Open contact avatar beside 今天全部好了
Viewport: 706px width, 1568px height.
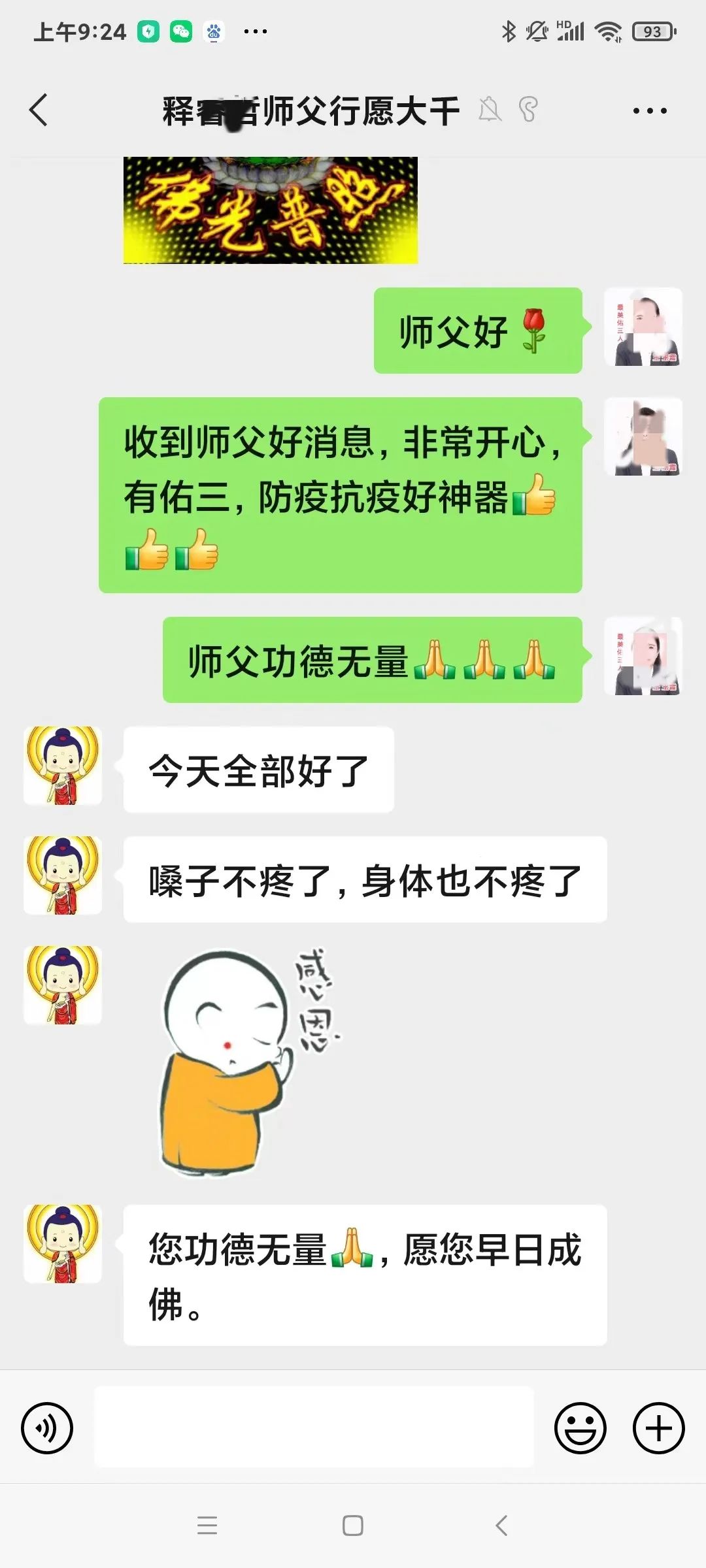63,766
